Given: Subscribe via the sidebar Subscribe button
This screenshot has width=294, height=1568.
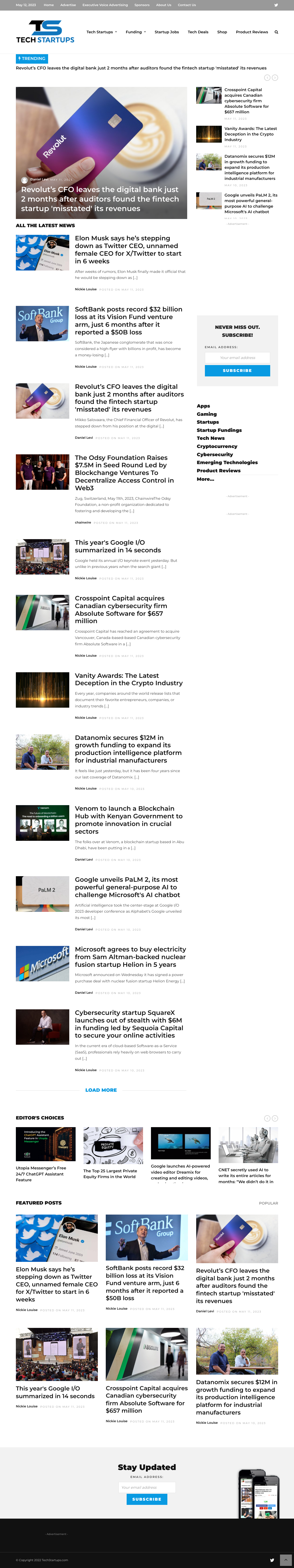Looking at the screenshot, I should point(237,371).
